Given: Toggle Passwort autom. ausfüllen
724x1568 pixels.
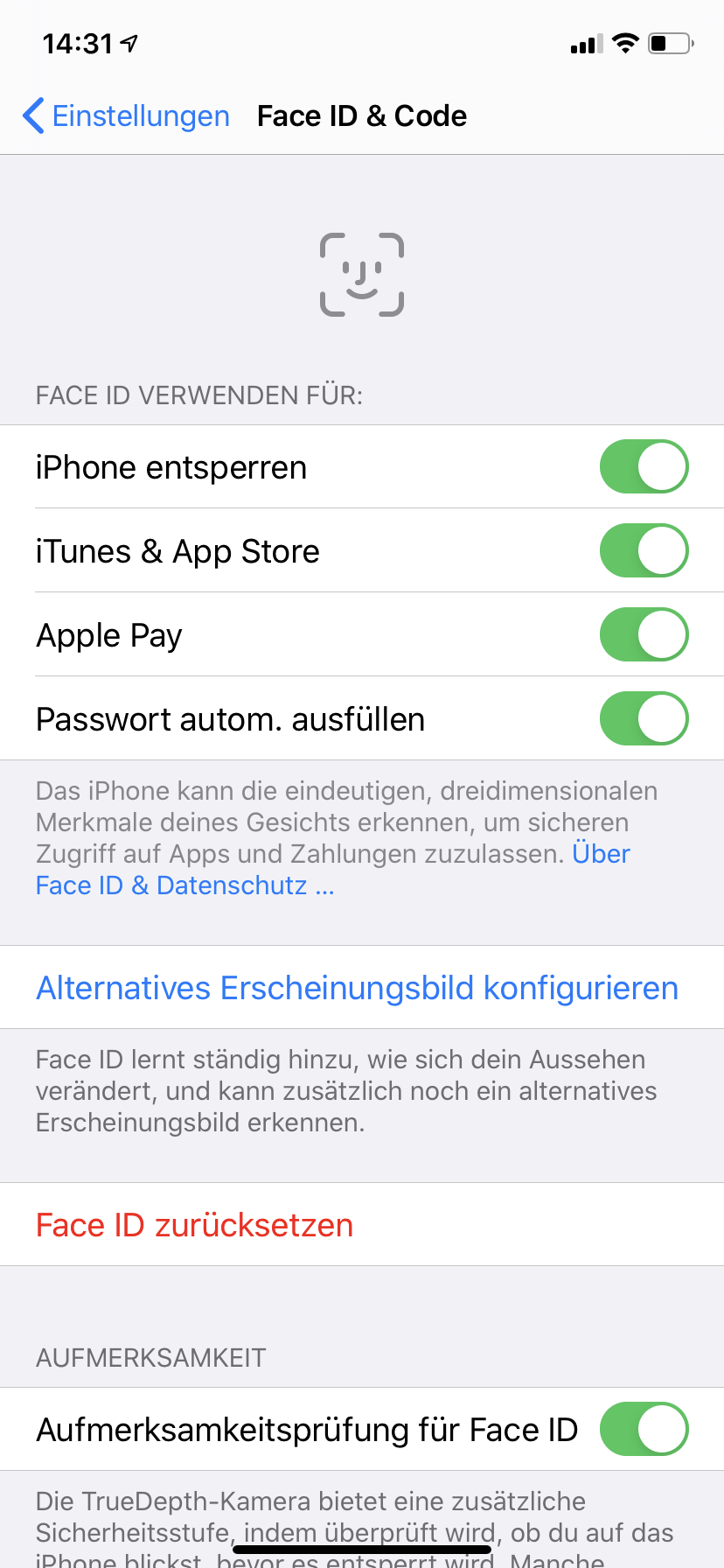Looking at the screenshot, I should 644,718.
